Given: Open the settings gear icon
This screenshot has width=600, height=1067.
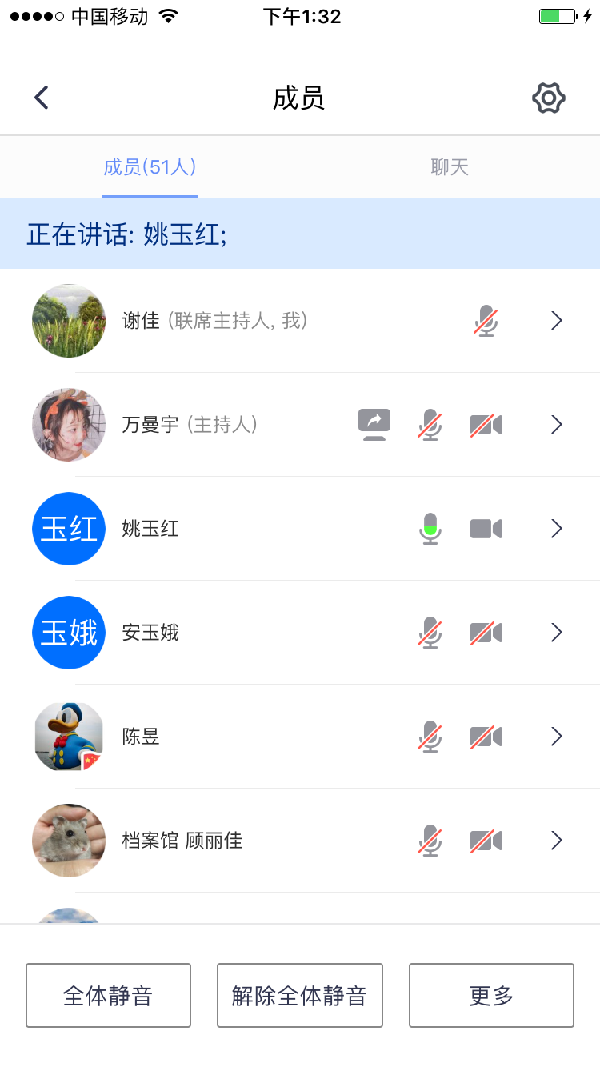Looking at the screenshot, I should pos(548,98).
